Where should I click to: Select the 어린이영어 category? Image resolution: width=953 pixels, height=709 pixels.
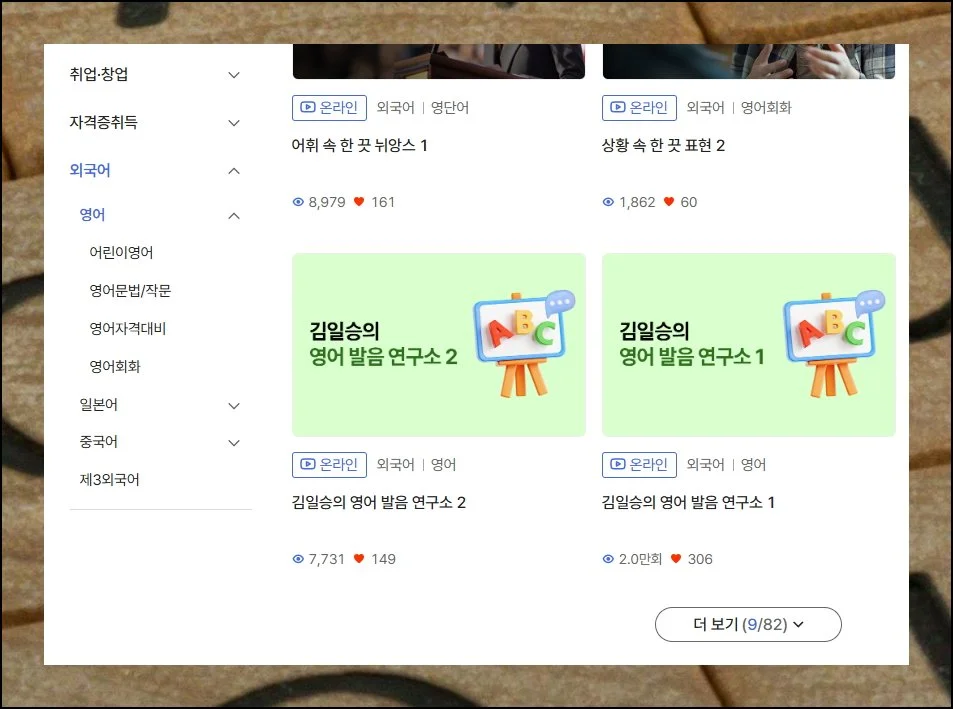pos(121,253)
